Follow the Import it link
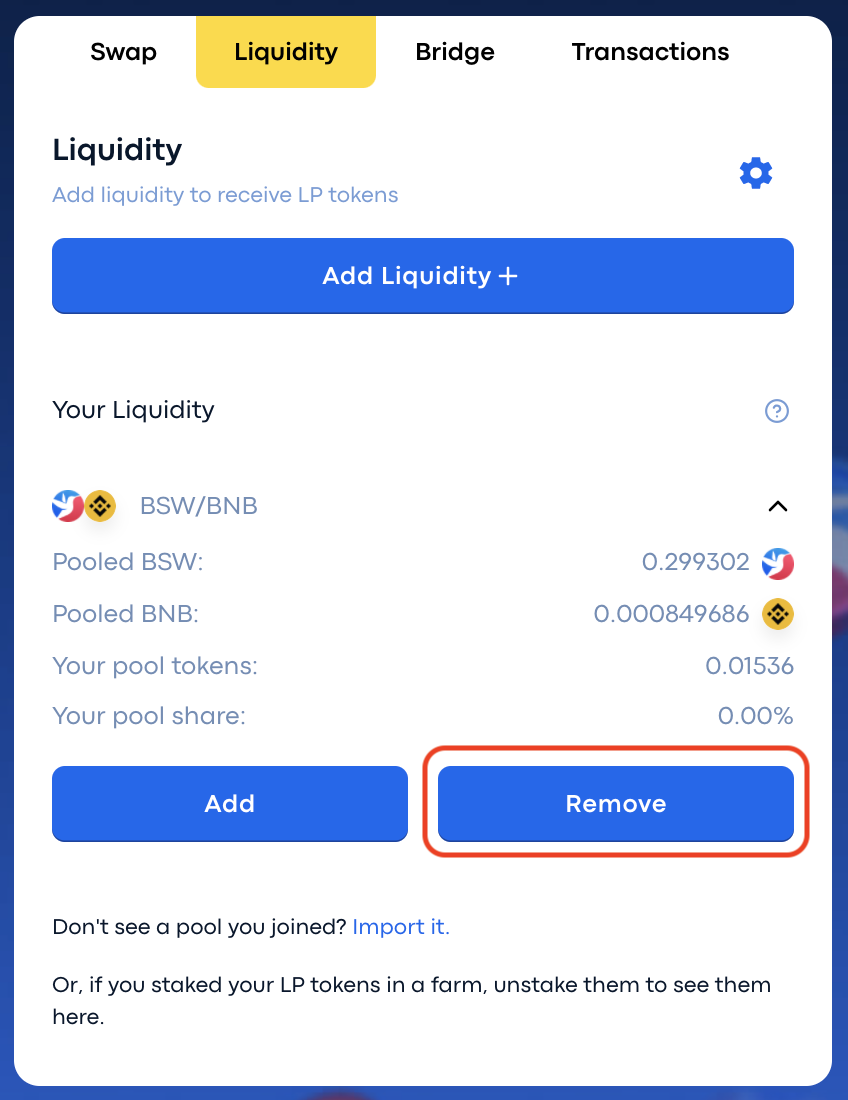 pos(401,927)
